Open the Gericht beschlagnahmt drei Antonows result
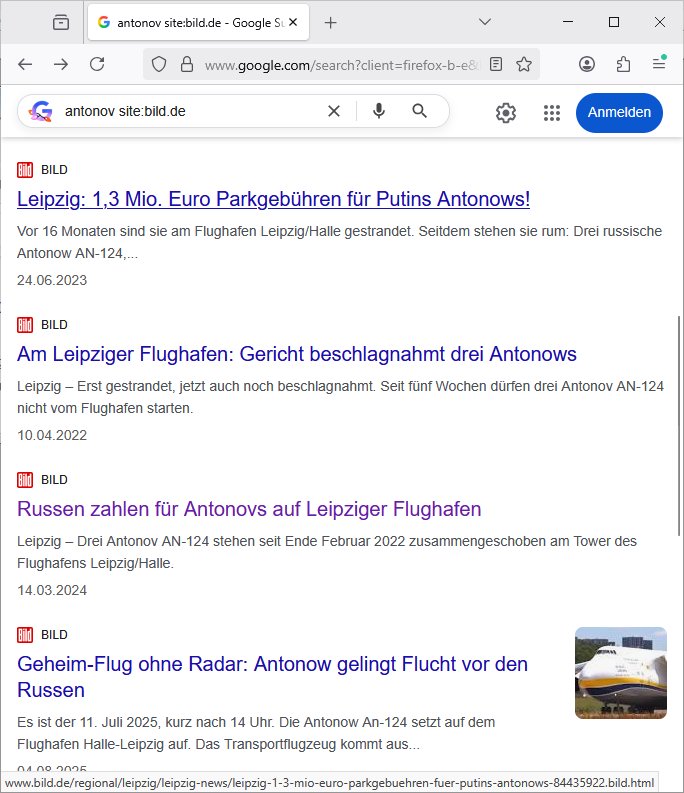The height and width of the screenshot is (793, 684). [296, 354]
